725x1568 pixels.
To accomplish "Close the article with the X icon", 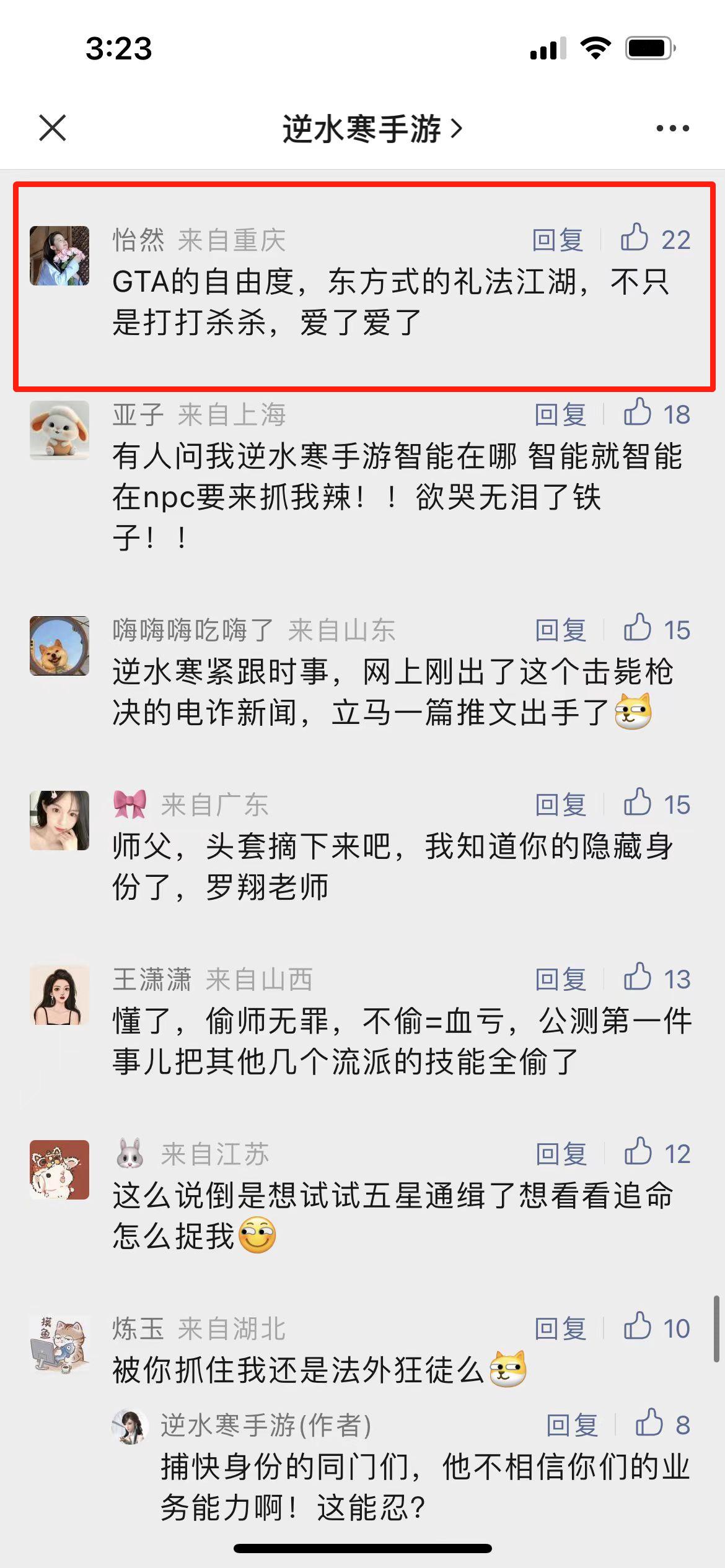I will 52,128.
